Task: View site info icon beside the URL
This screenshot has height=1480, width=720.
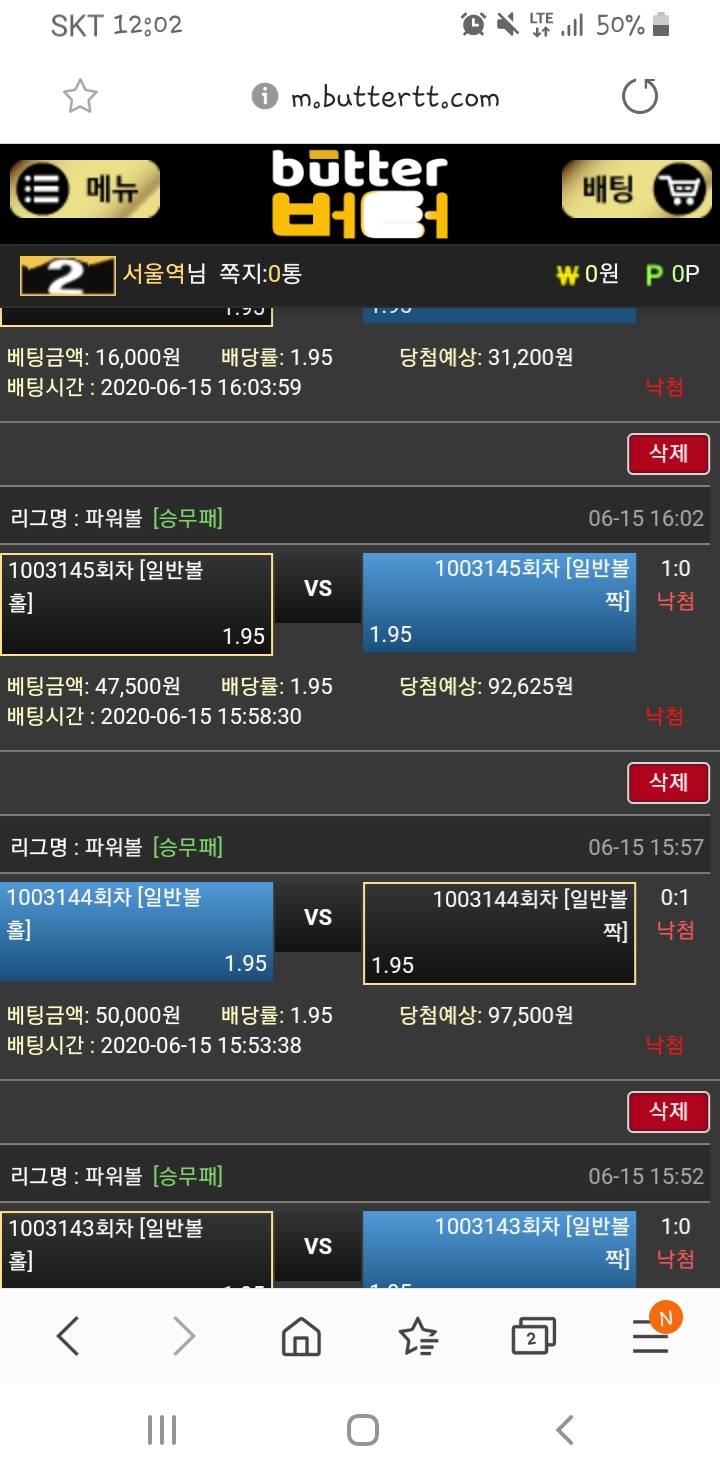Action: [x=264, y=97]
